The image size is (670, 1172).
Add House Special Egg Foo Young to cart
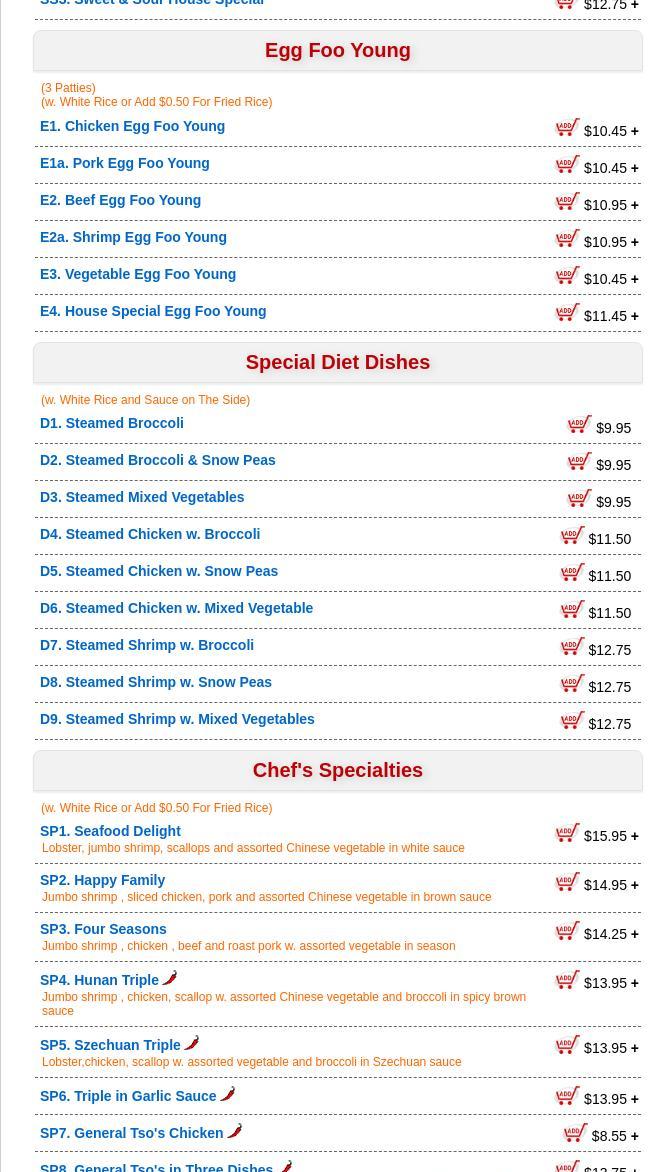pyautogui.click(x=568, y=313)
